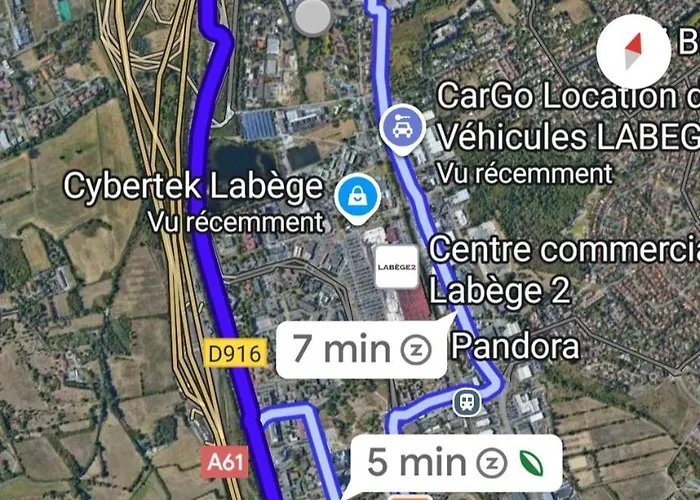Screen dimensions: 700x500
Task: Select the 7 min alternate route
Action: tap(360, 350)
